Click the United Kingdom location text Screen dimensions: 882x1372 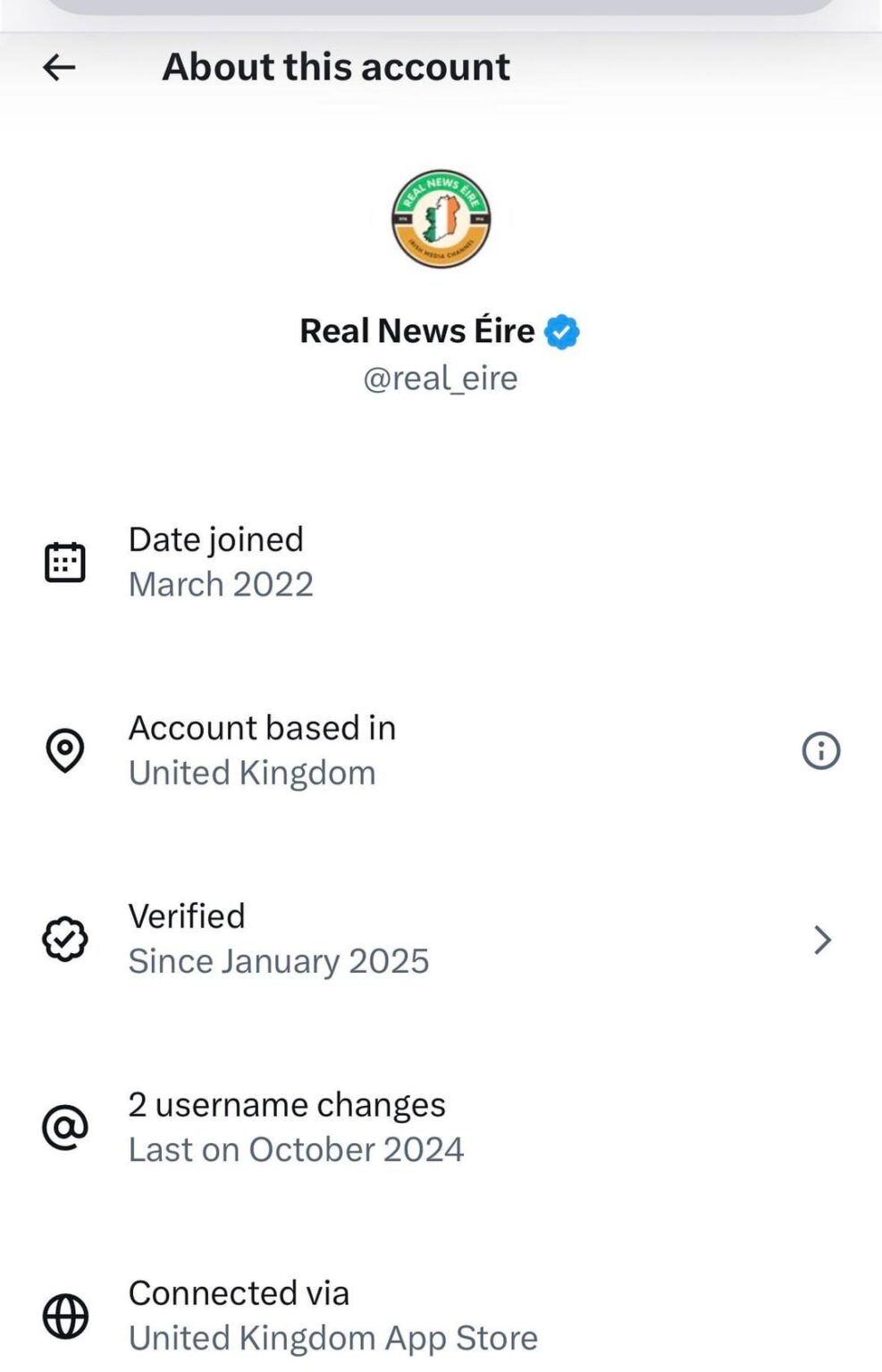[x=253, y=773]
